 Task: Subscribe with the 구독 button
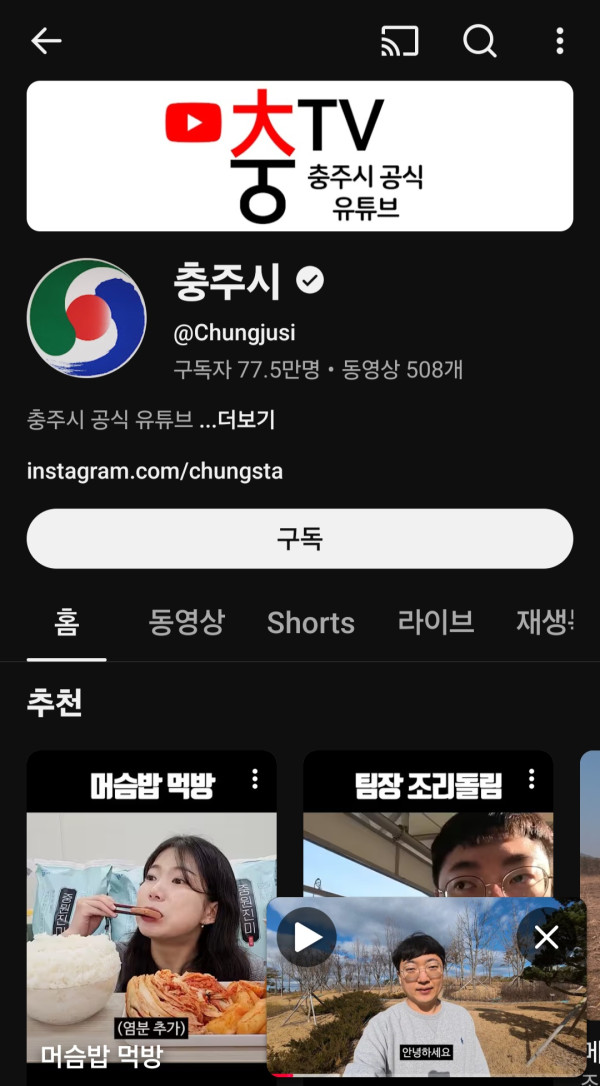300,539
